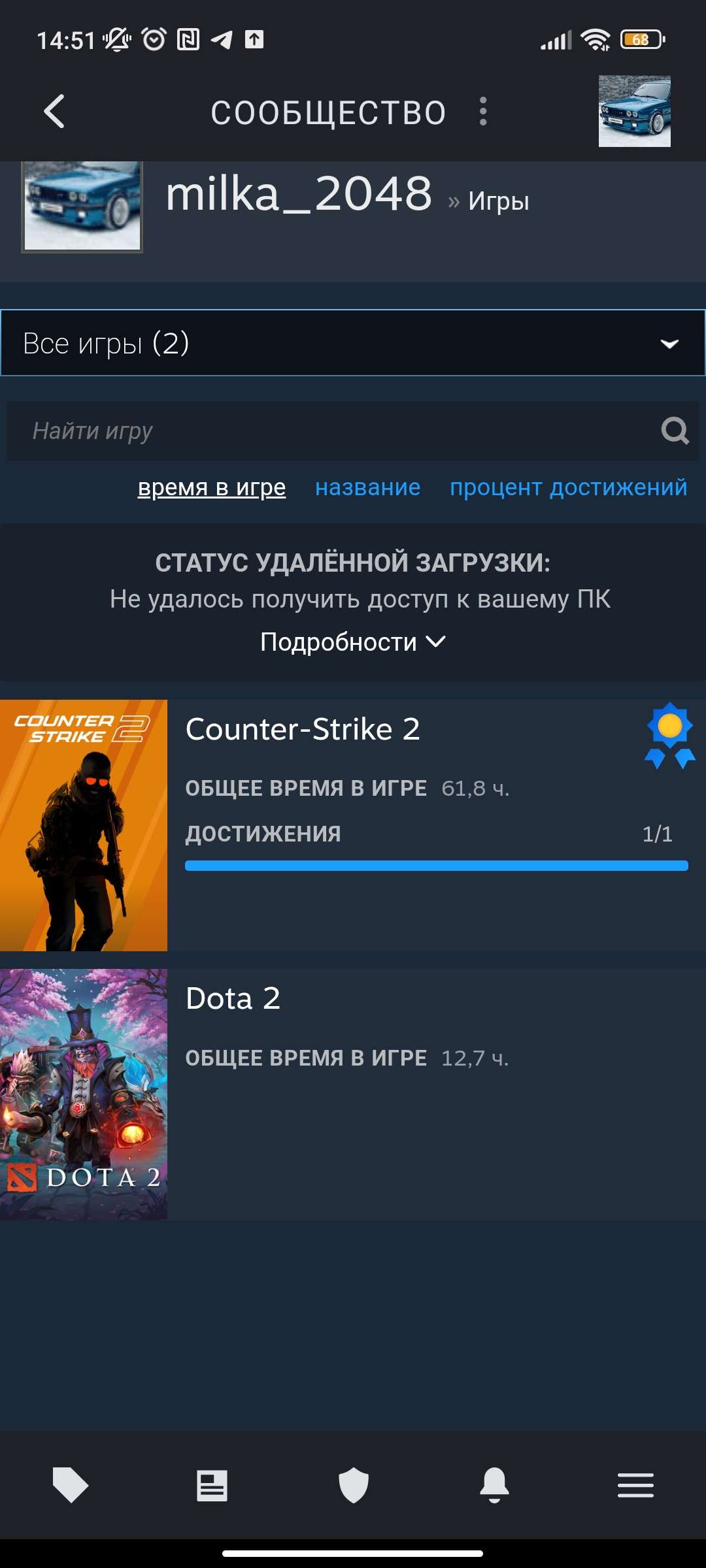Open milka_2048 profile link
Image resolution: width=706 pixels, height=1568 pixels.
[299, 194]
